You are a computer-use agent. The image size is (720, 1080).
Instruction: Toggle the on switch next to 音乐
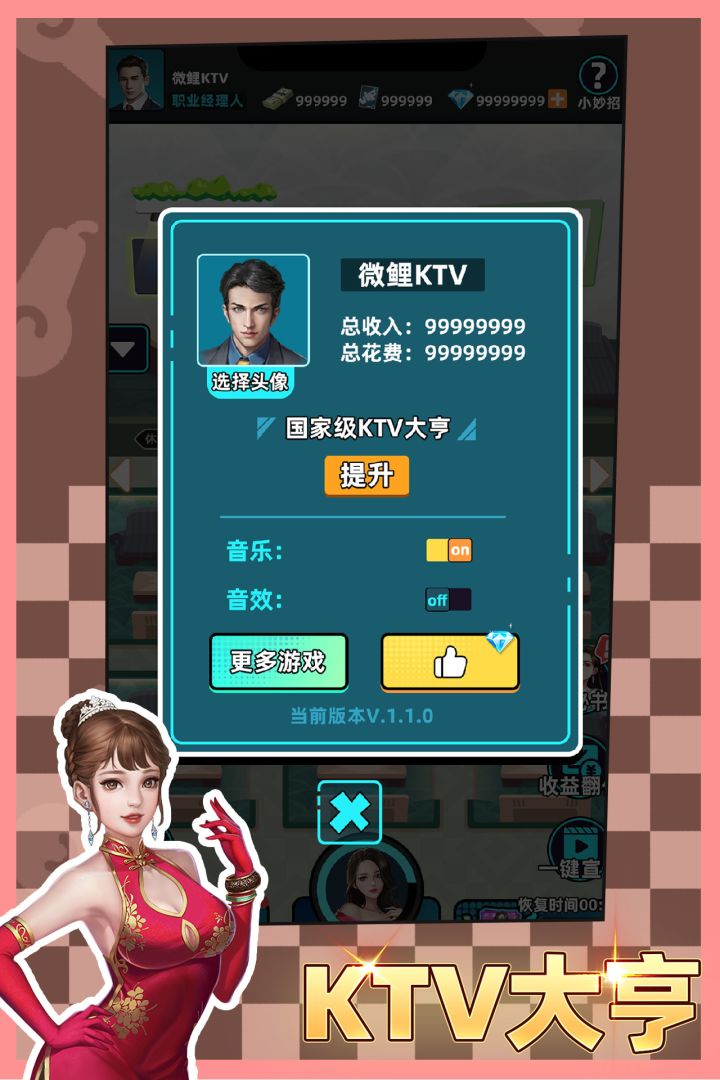tap(449, 548)
